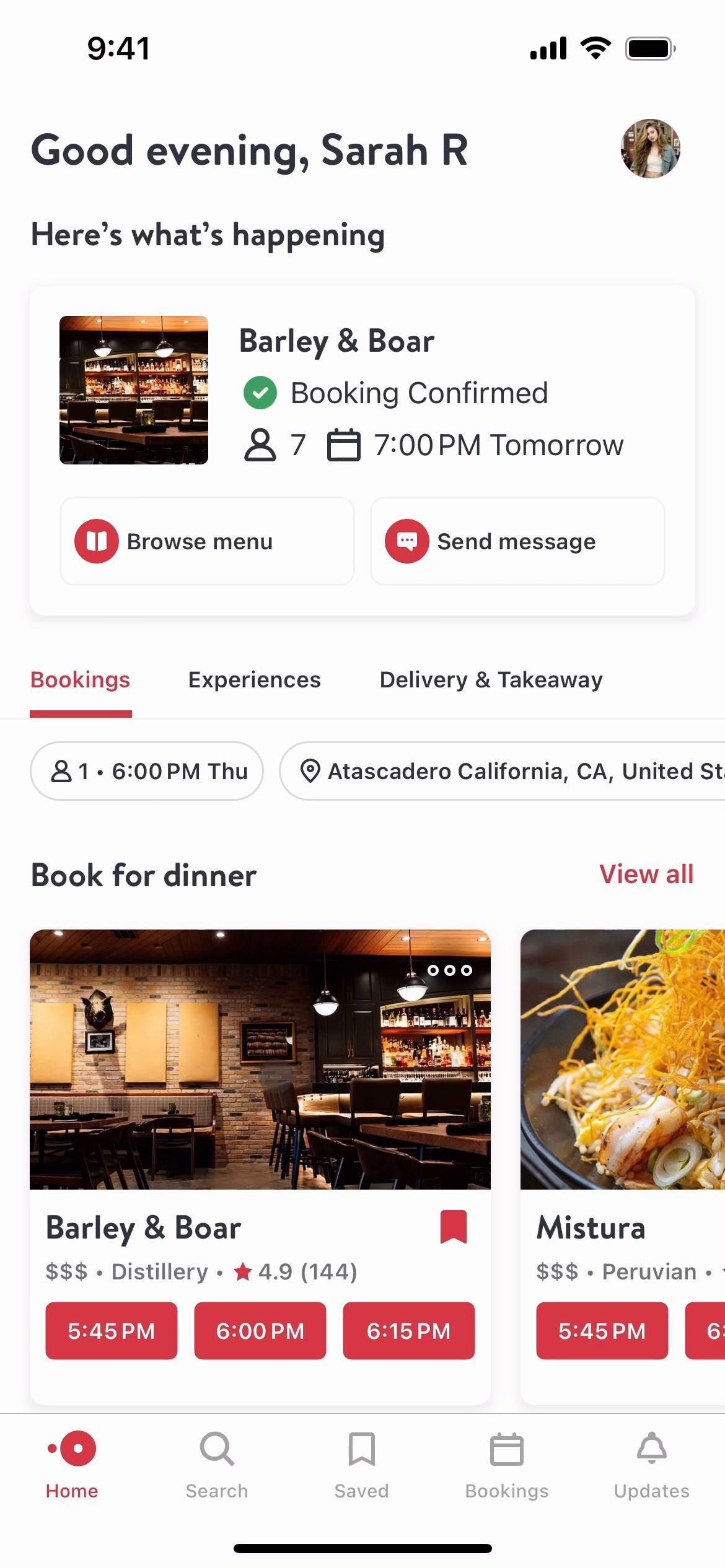Open more options on Barley & Boar card
725x1568 pixels.
(x=450, y=970)
